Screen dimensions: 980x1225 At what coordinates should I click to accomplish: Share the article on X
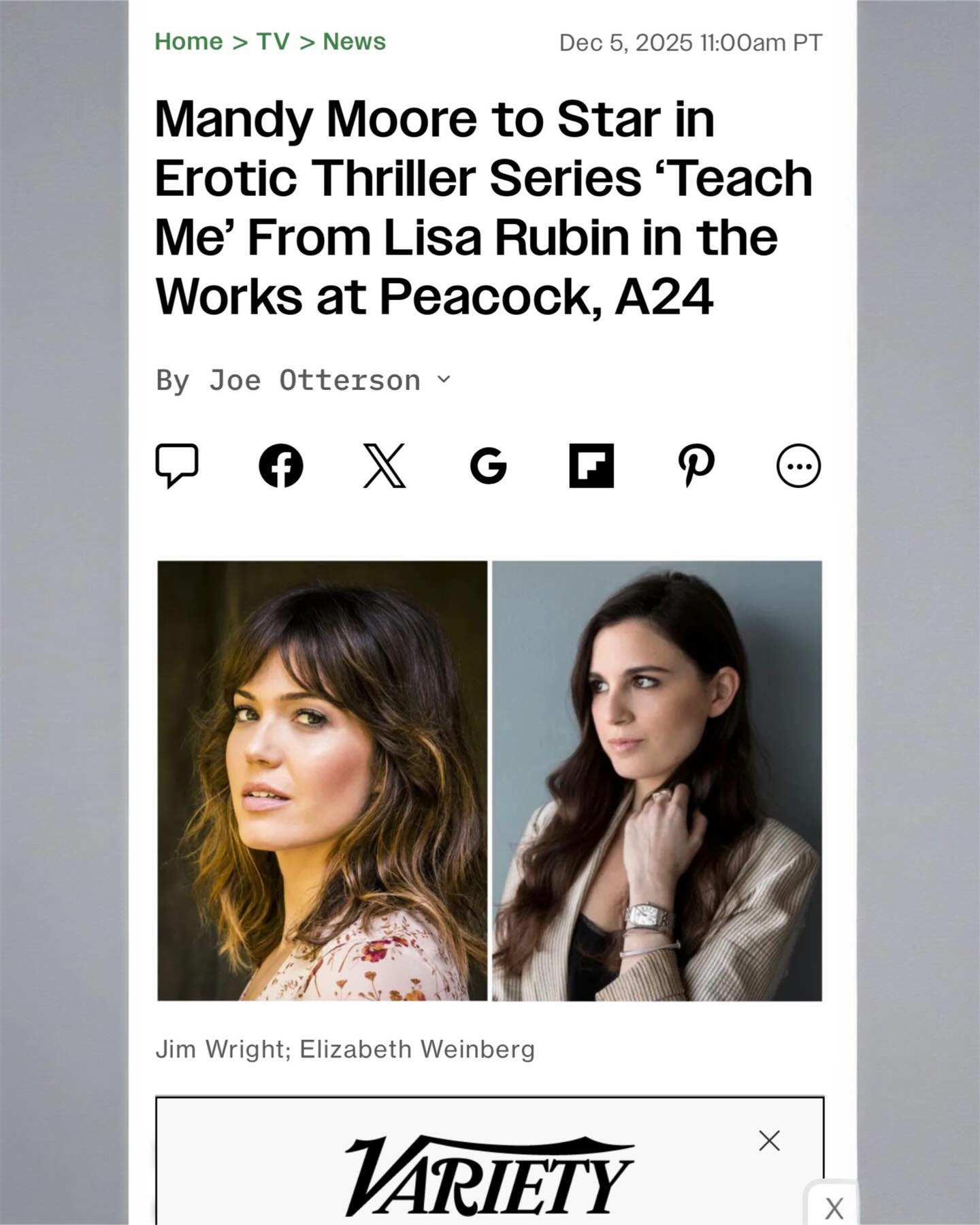(x=385, y=465)
